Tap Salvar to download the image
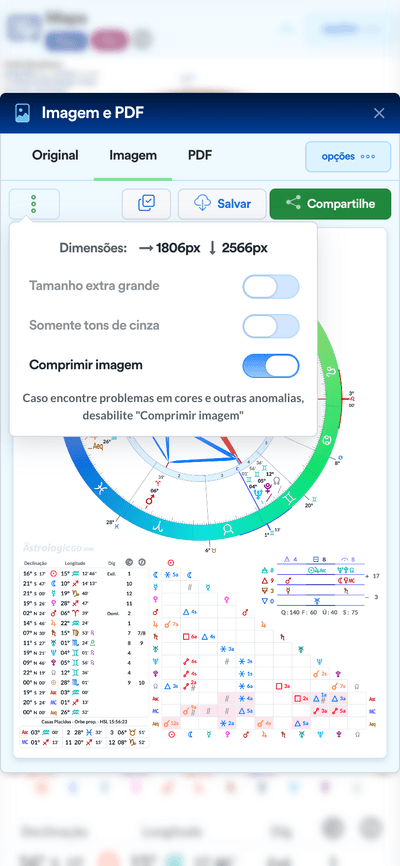Screen dimensions: 400x866 click(x=222, y=204)
